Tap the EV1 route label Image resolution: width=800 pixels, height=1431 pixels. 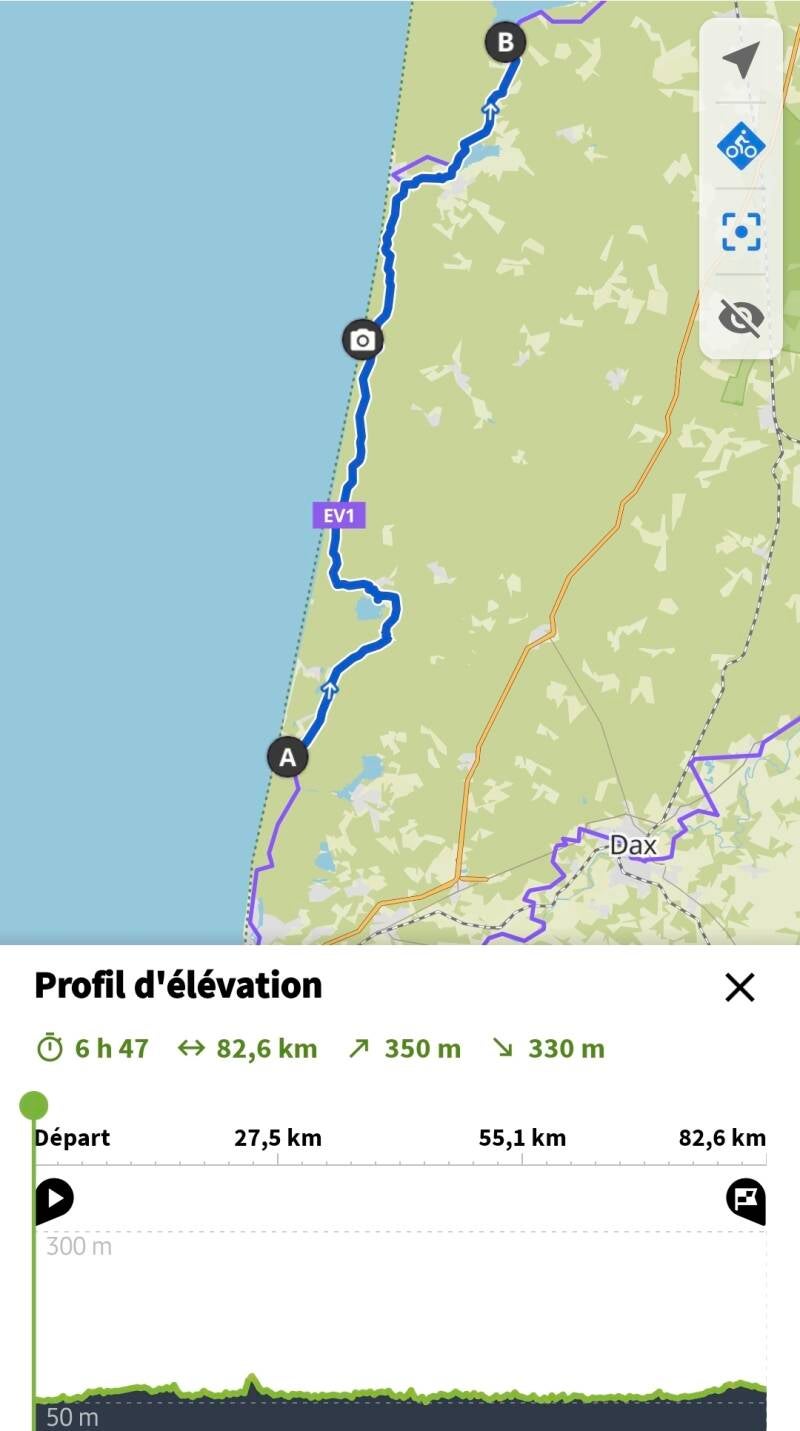(x=338, y=516)
